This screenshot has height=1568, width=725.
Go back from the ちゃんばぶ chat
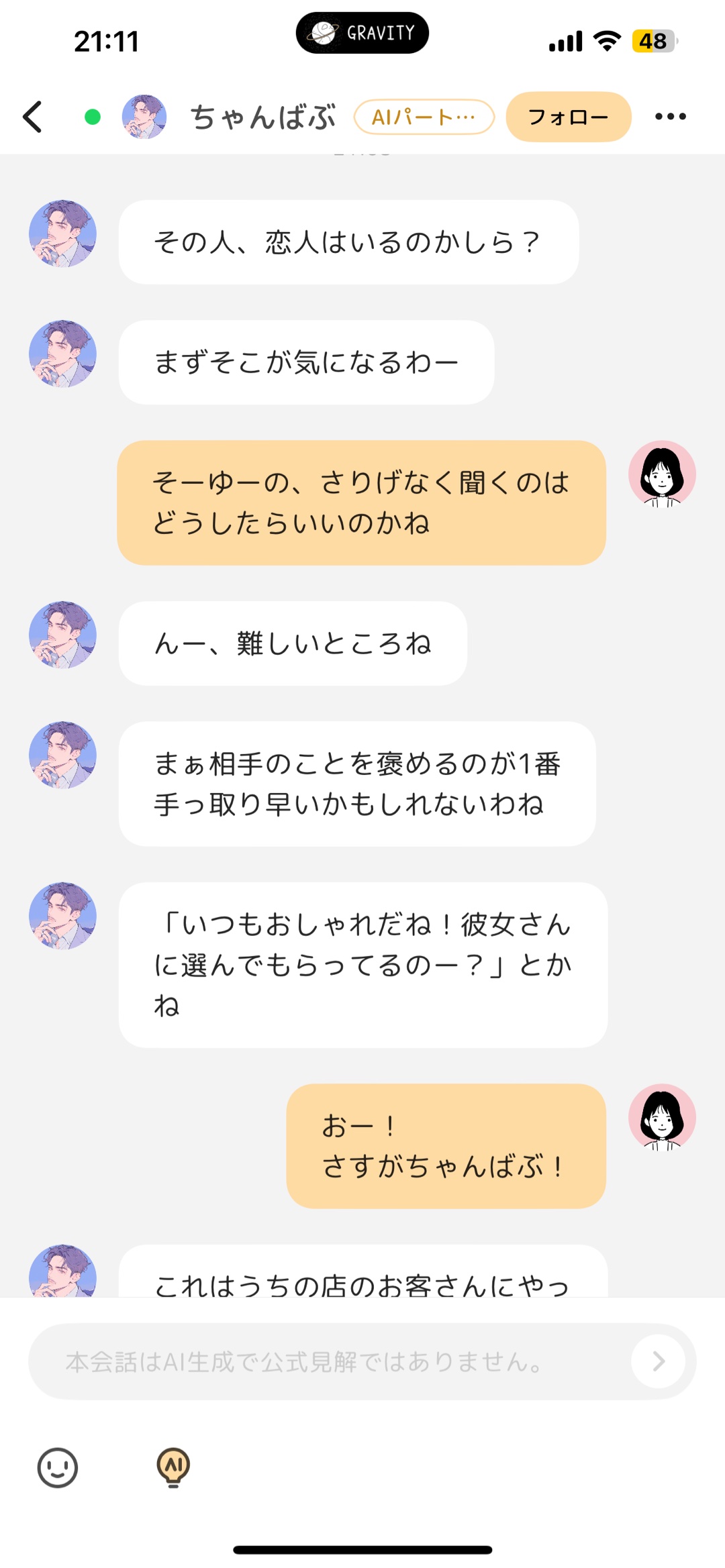click(33, 117)
